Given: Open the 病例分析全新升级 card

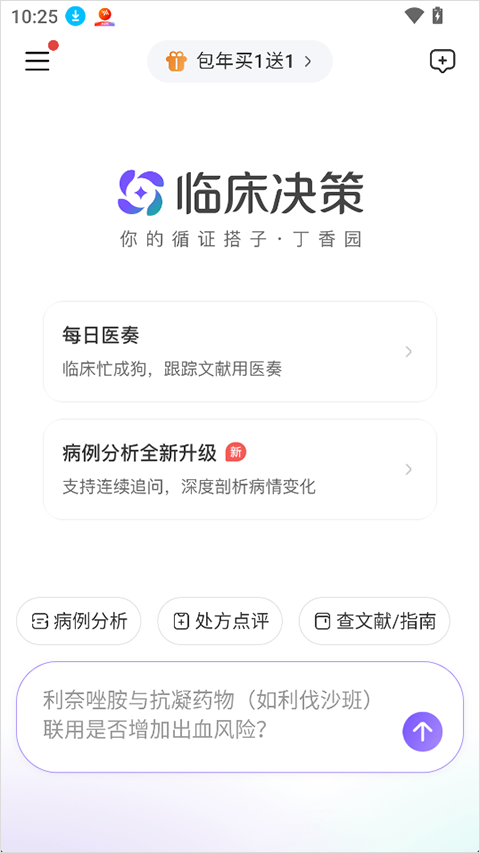Looking at the screenshot, I should [x=239, y=469].
